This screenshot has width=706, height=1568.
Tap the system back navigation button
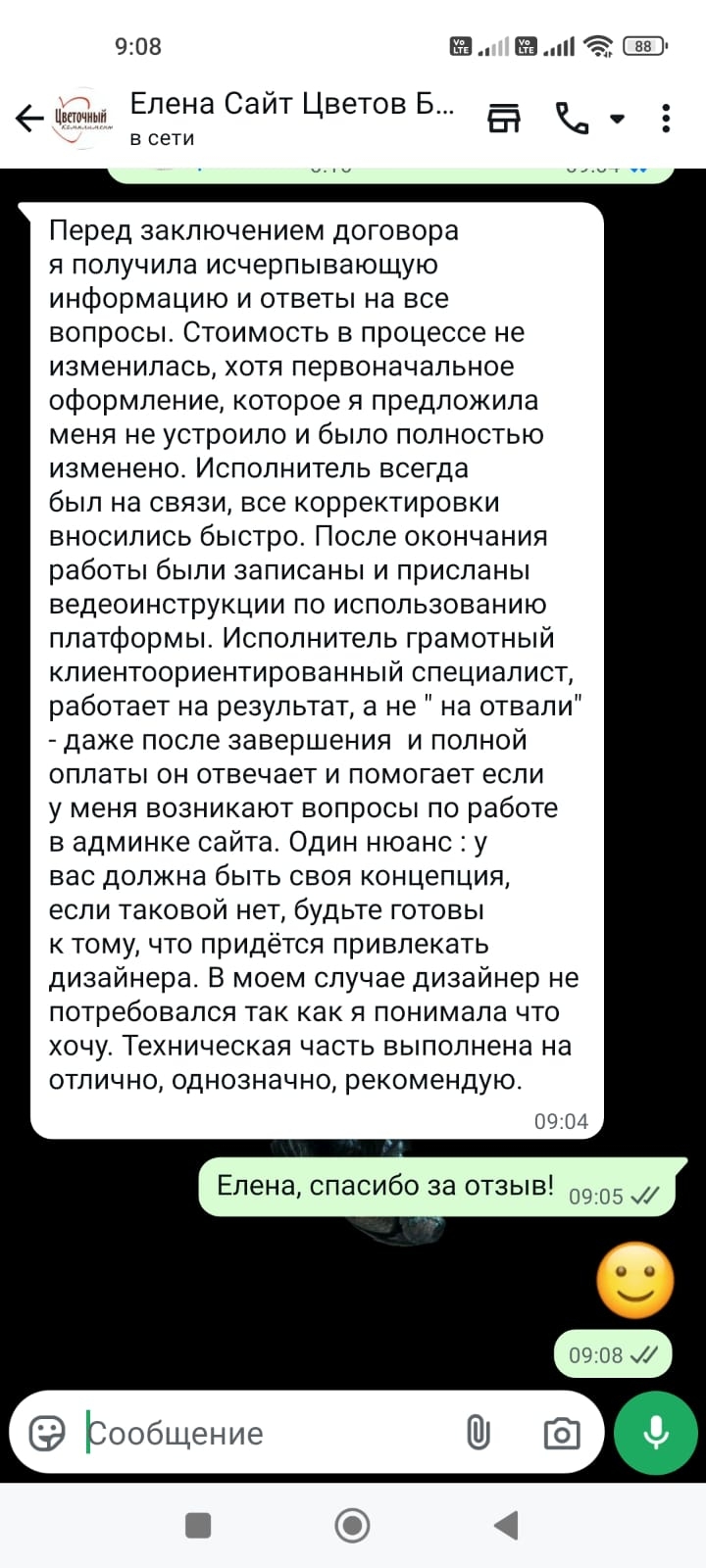click(x=506, y=1525)
